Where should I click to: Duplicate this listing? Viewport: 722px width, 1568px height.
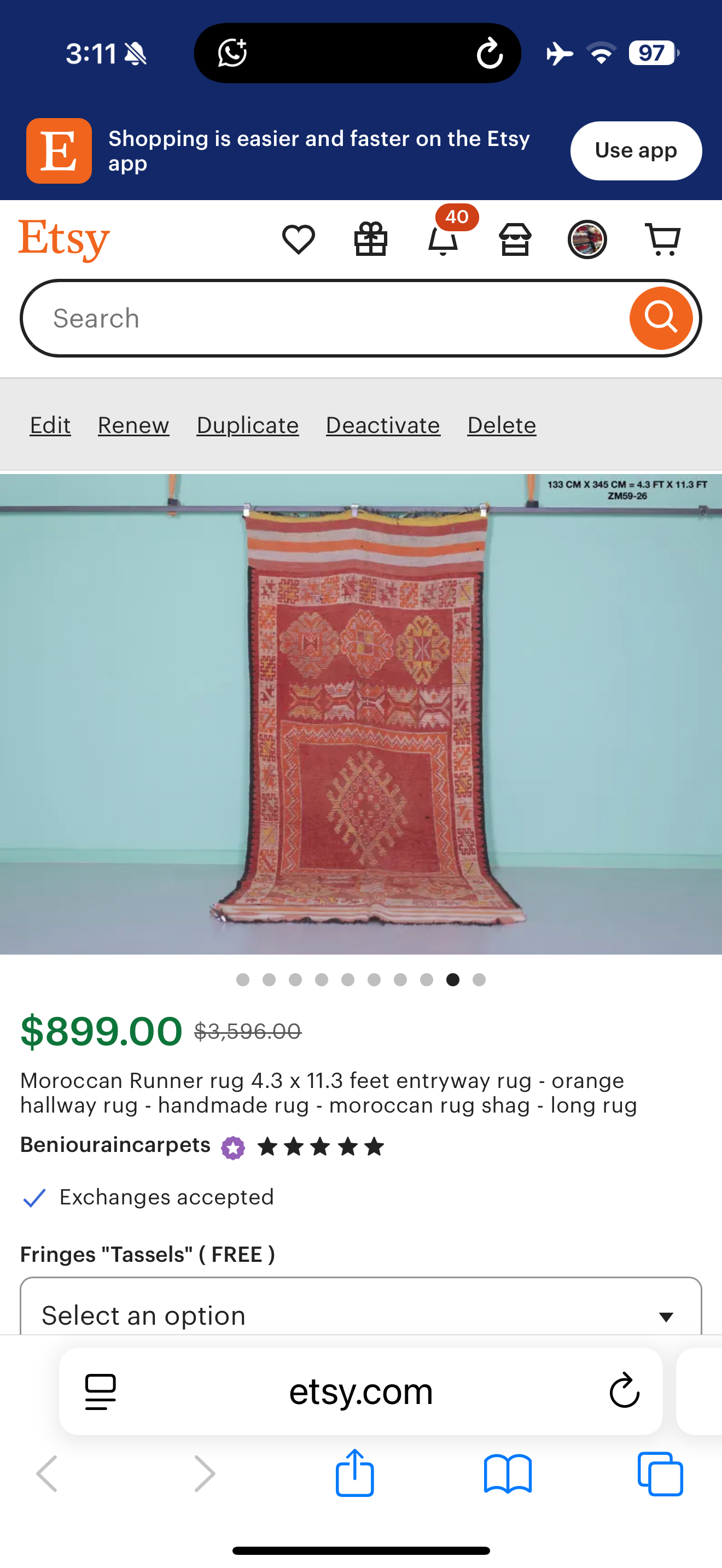pos(248,425)
